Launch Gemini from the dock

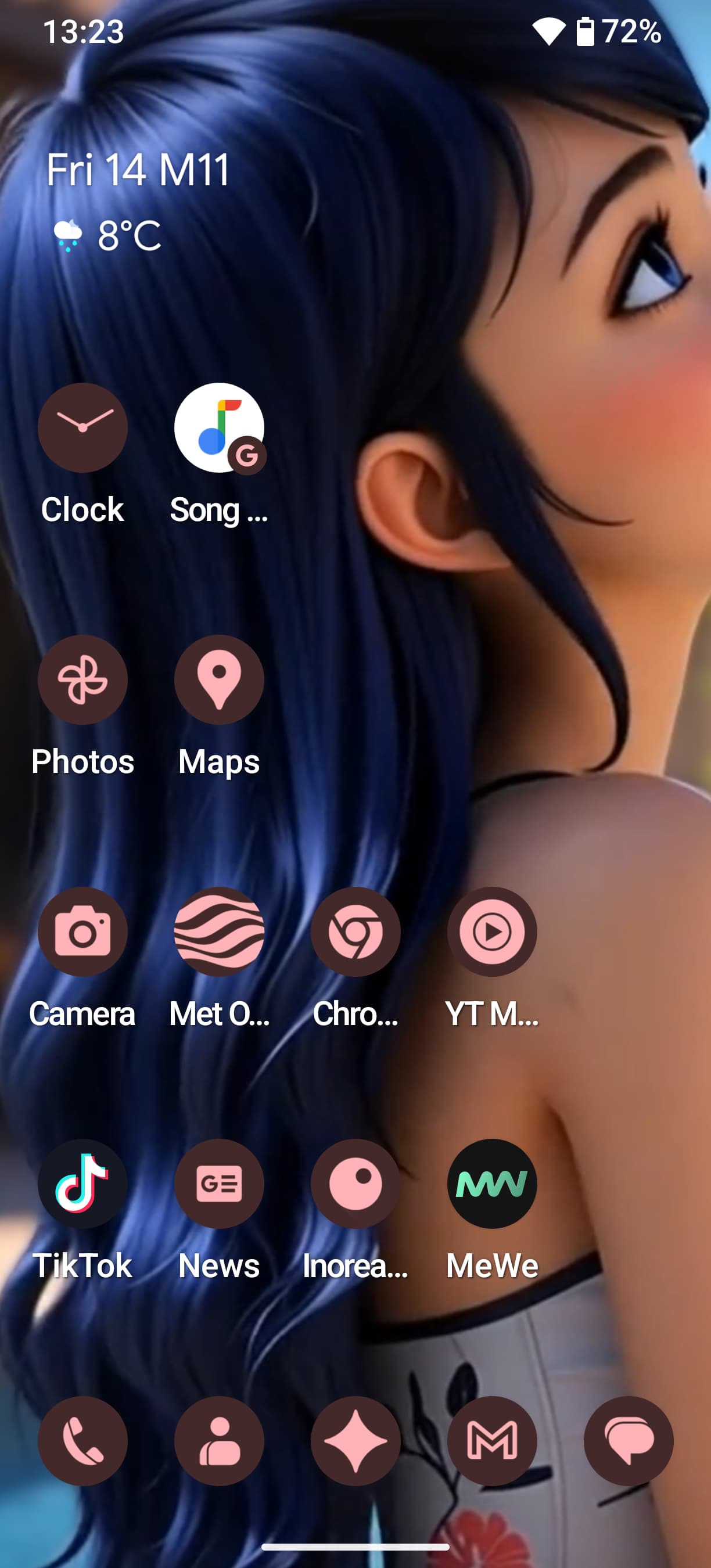355,1441
